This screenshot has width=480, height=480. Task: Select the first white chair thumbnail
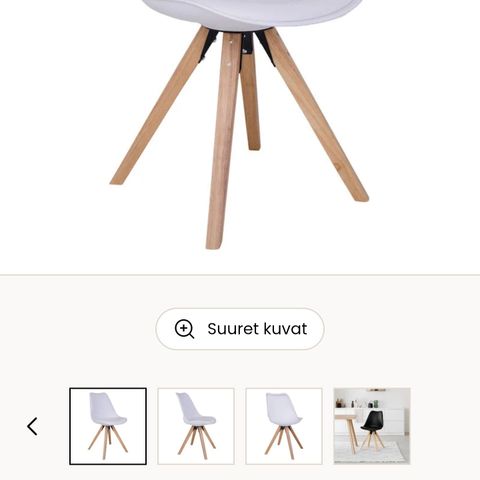[x=108, y=426]
